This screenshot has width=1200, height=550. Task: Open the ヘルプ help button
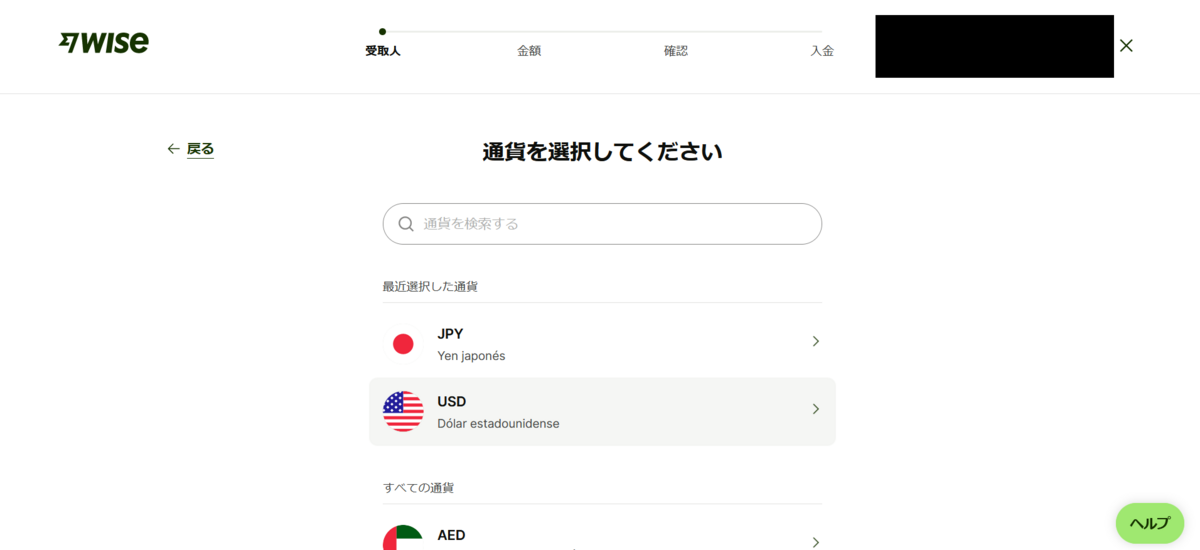1149,523
